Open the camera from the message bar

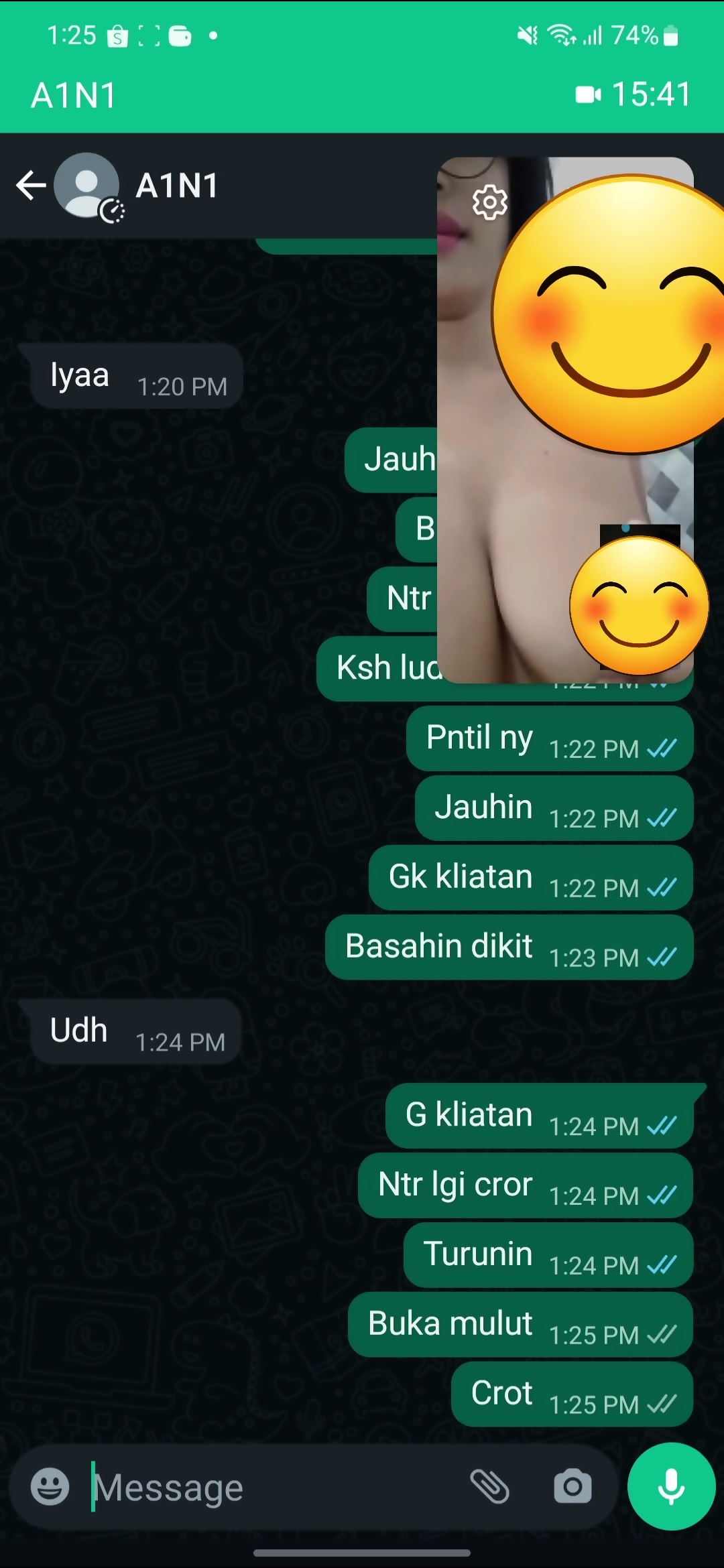click(x=572, y=1486)
